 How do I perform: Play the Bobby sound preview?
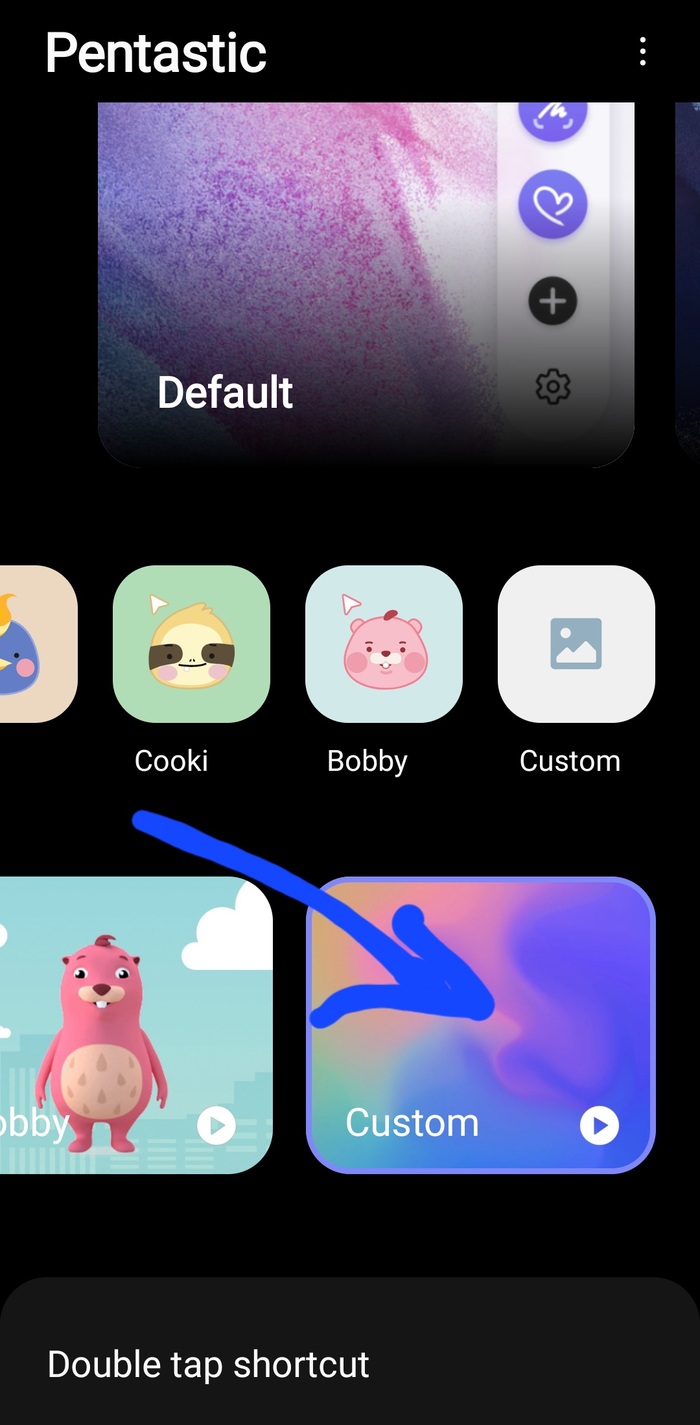216,1126
